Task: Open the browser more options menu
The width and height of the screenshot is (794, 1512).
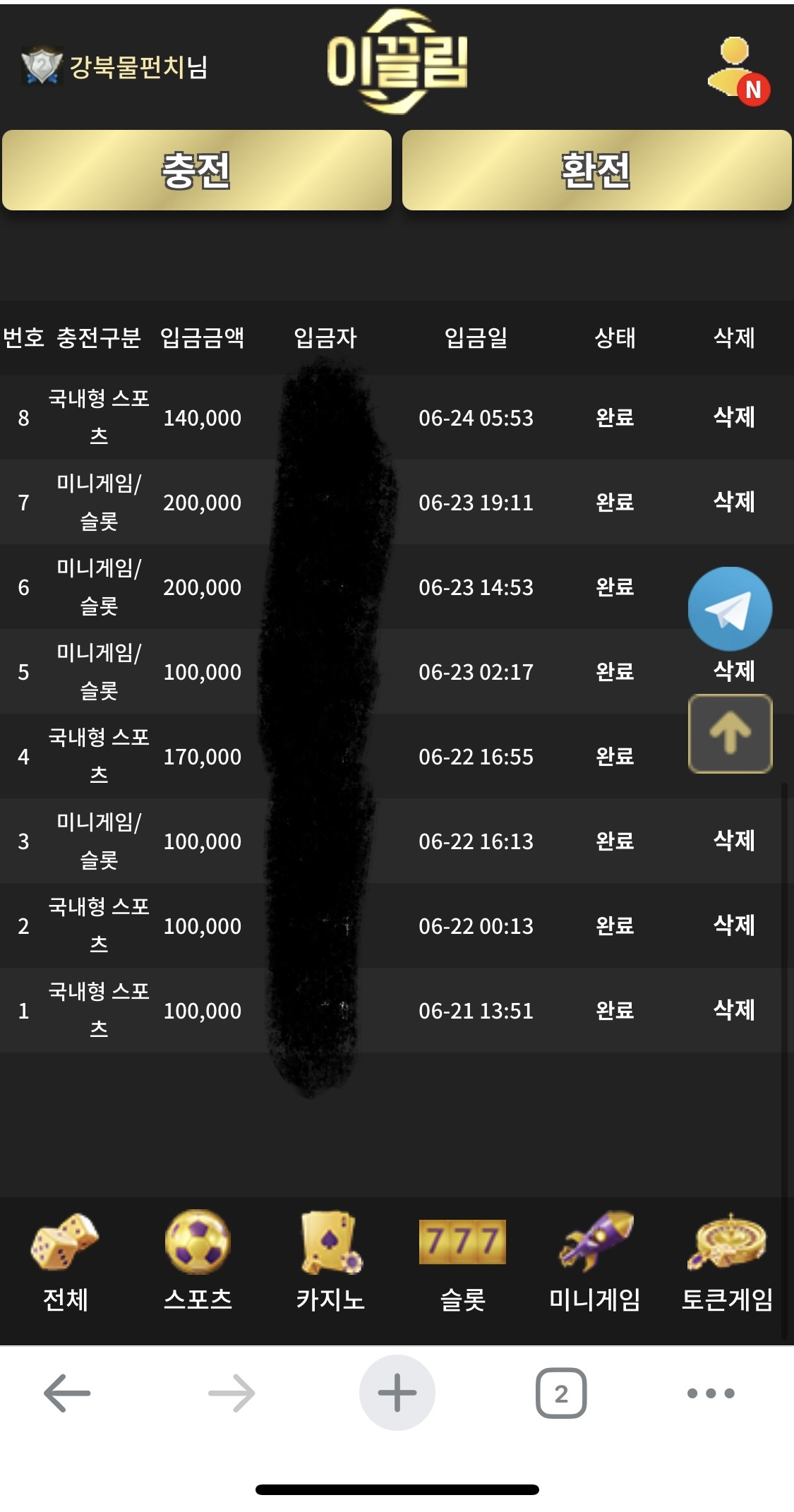Action: [711, 1393]
